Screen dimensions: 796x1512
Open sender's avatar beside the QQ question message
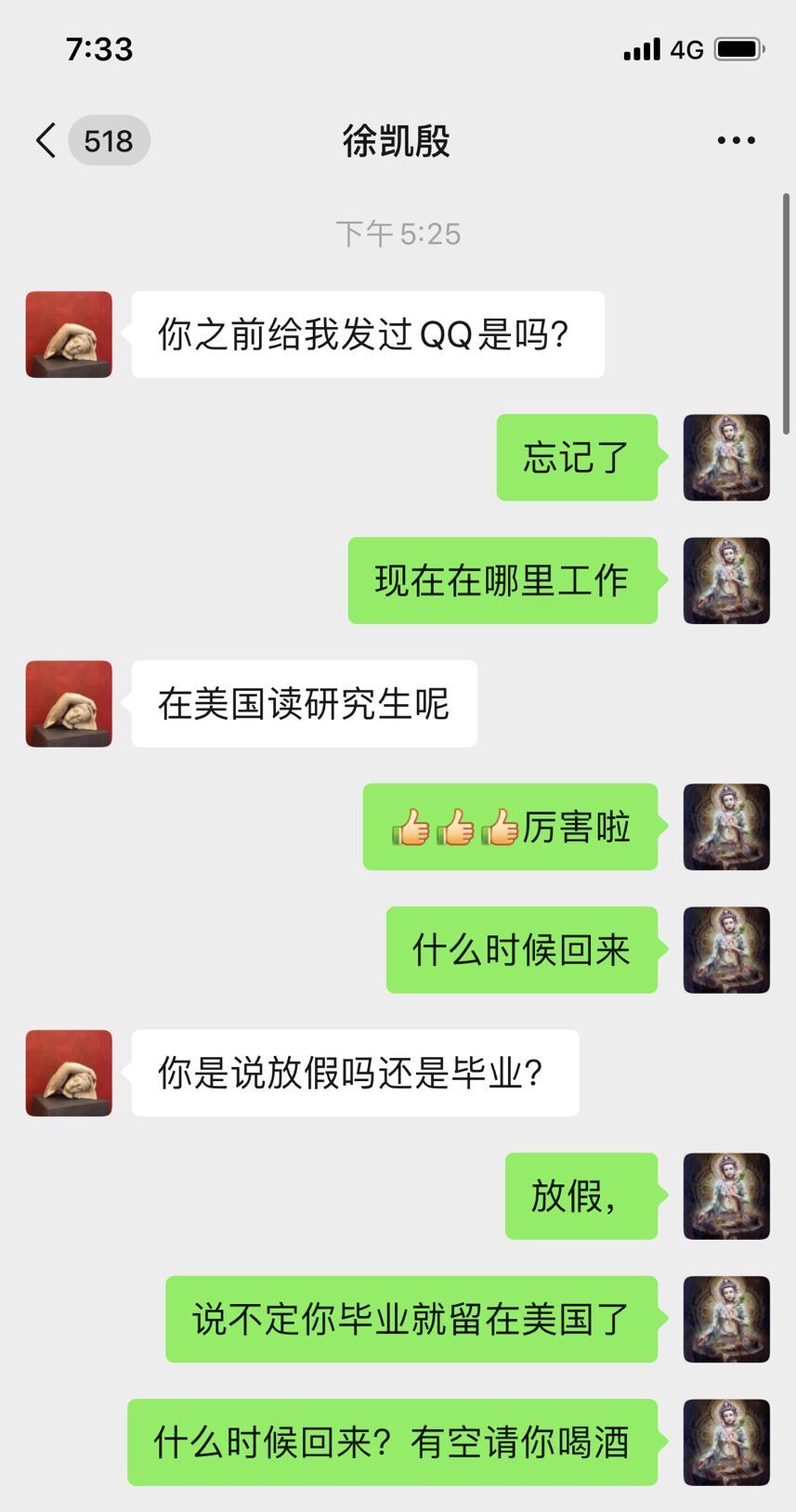tap(69, 334)
